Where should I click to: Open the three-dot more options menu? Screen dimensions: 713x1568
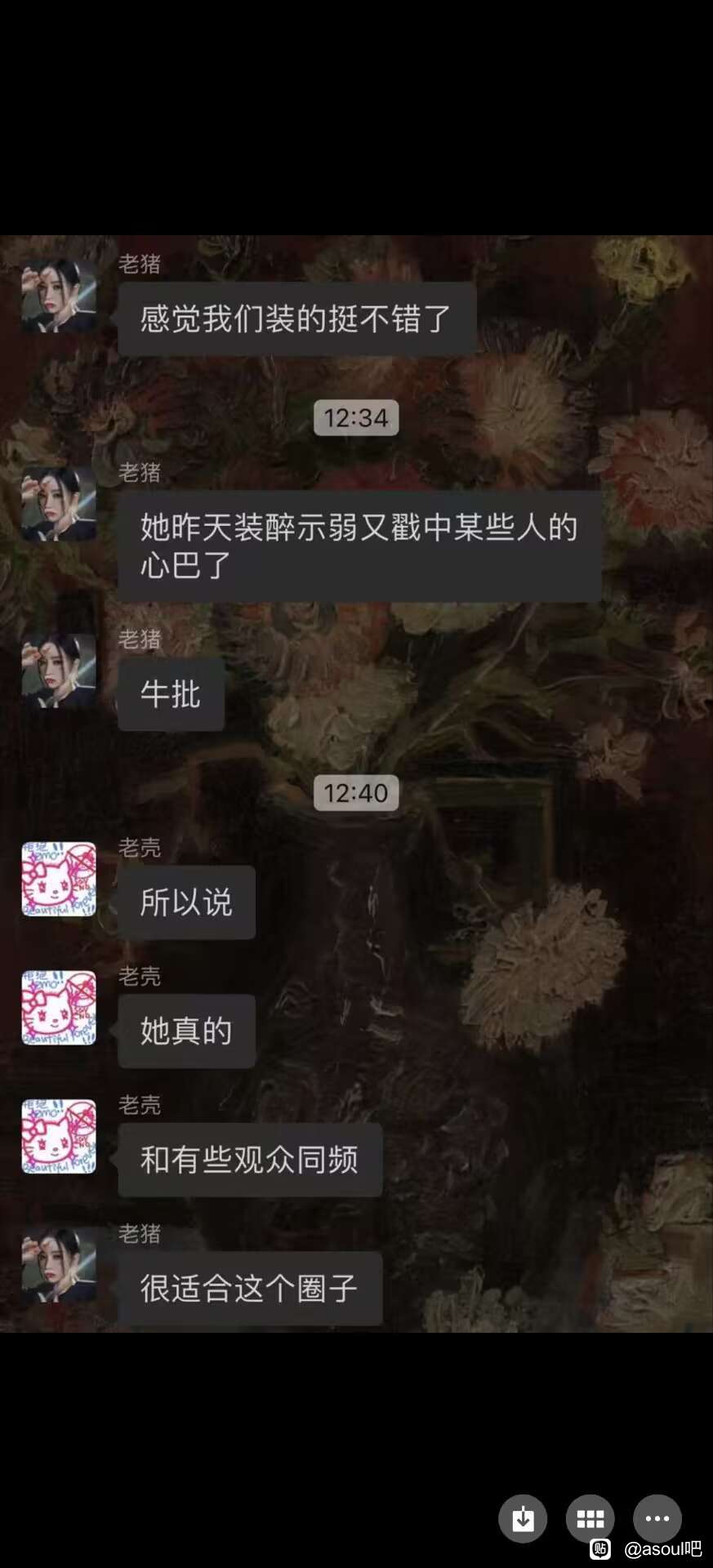(x=657, y=1519)
